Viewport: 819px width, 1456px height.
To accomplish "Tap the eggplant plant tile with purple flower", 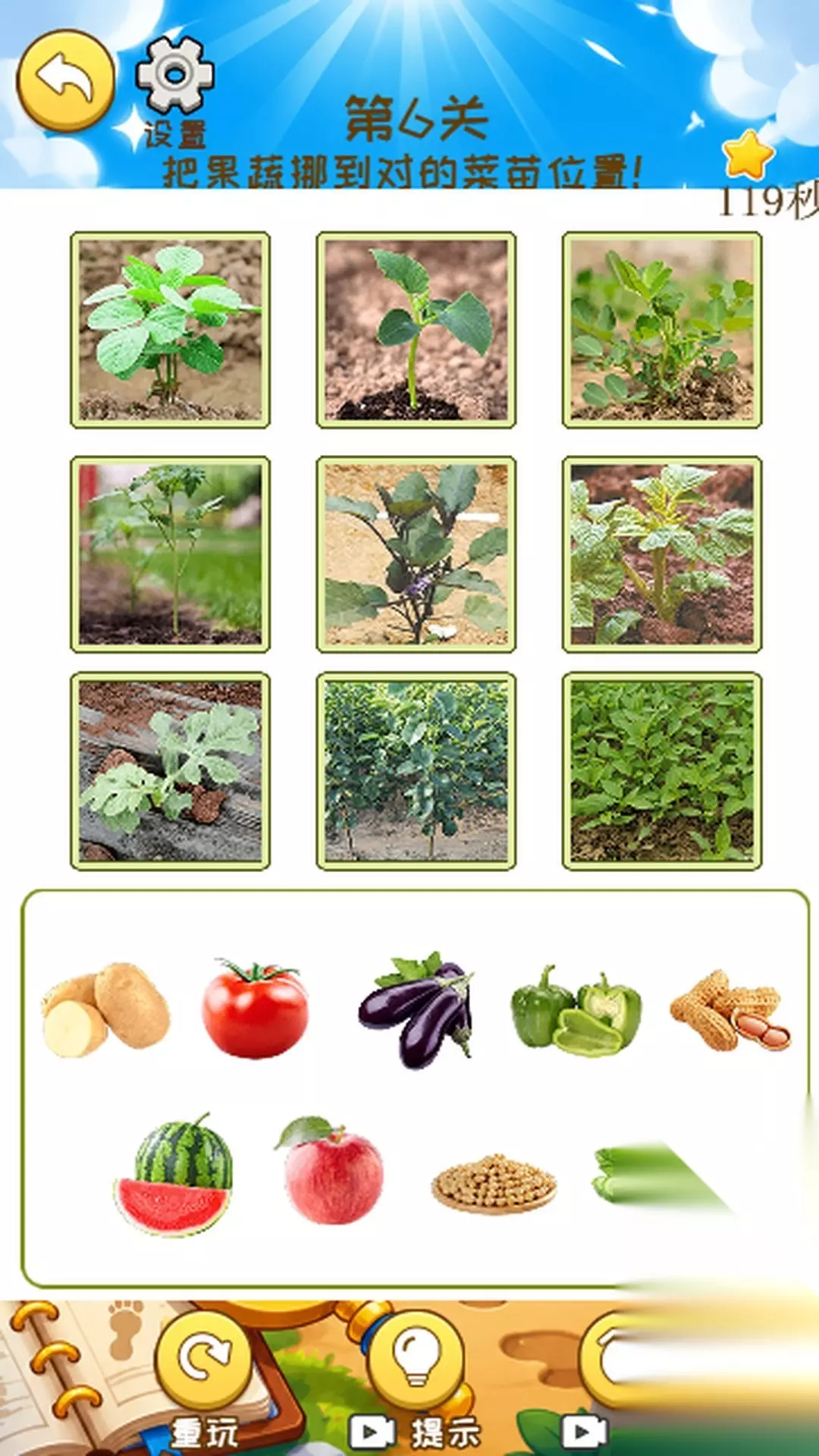I will tap(416, 554).
